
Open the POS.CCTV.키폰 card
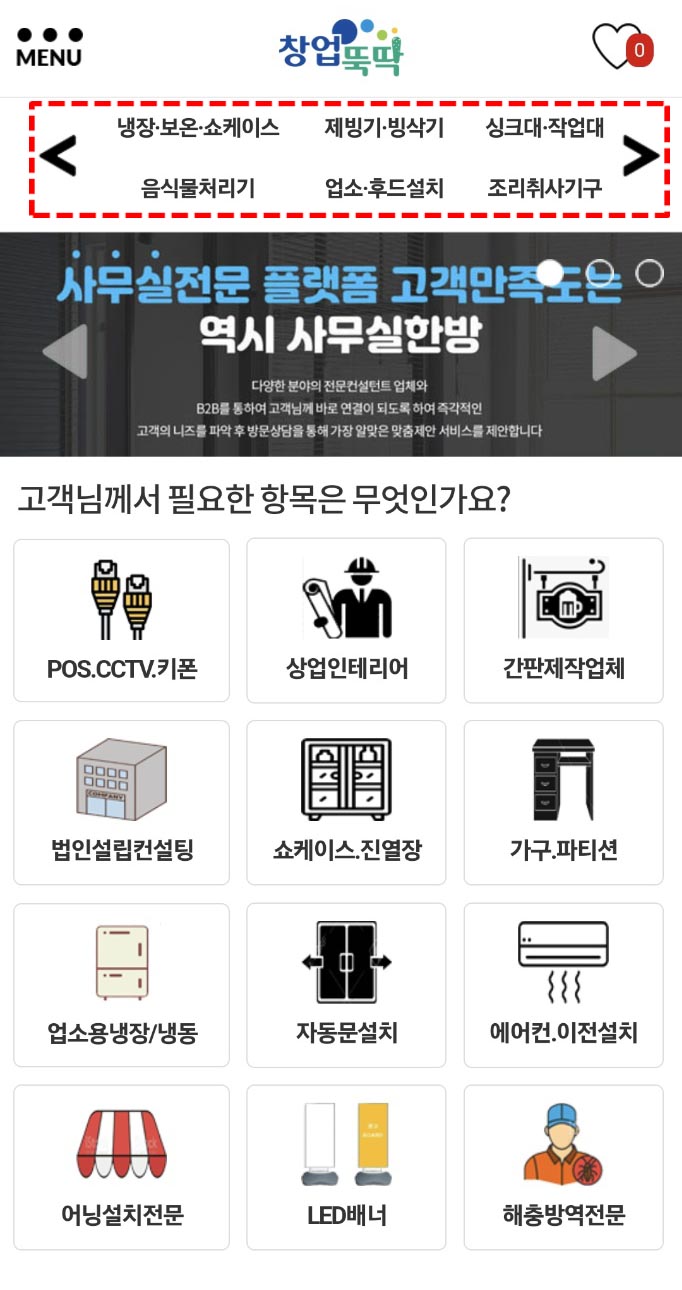(121, 620)
